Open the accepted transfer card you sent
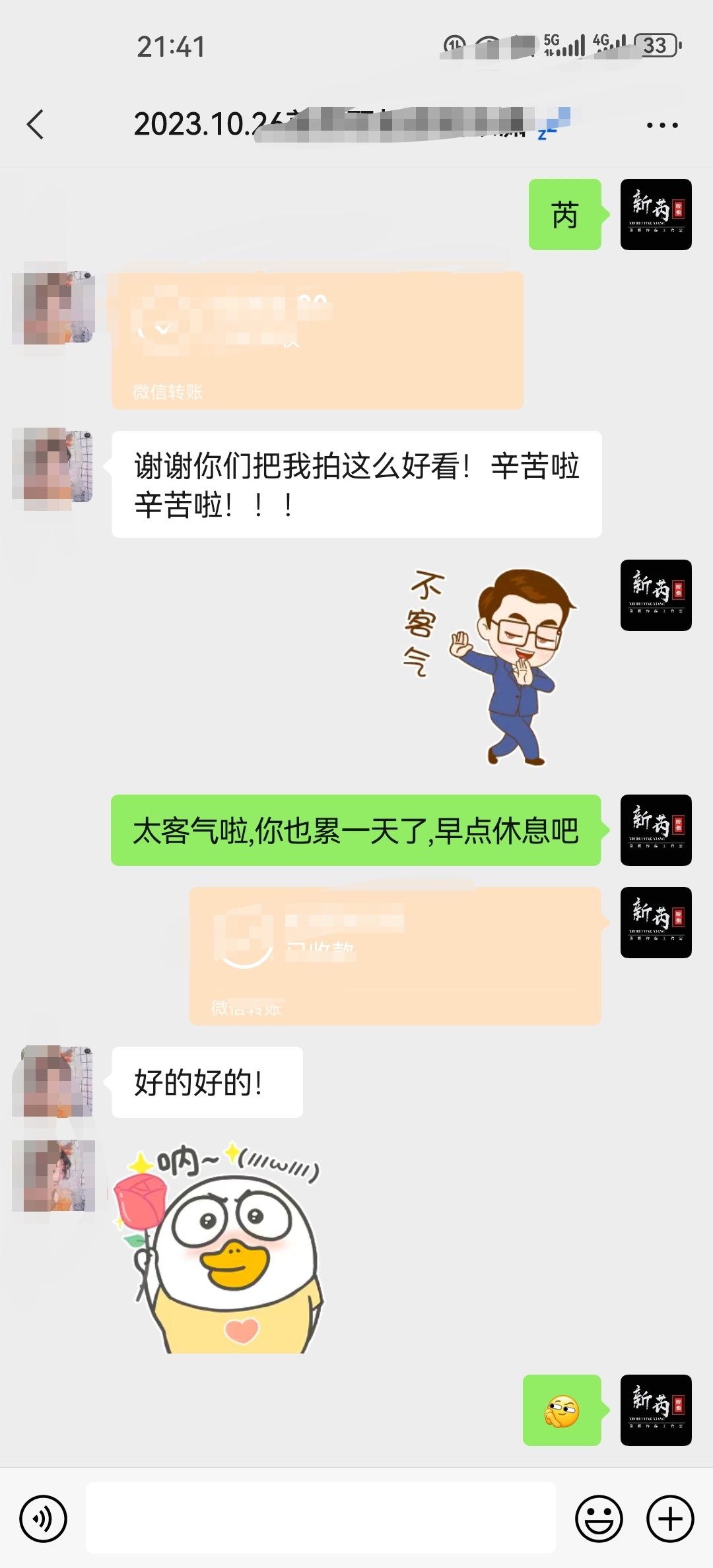The width and height of the screenshot is (713, 1568). pyautogui.click(x=395, y=956)
